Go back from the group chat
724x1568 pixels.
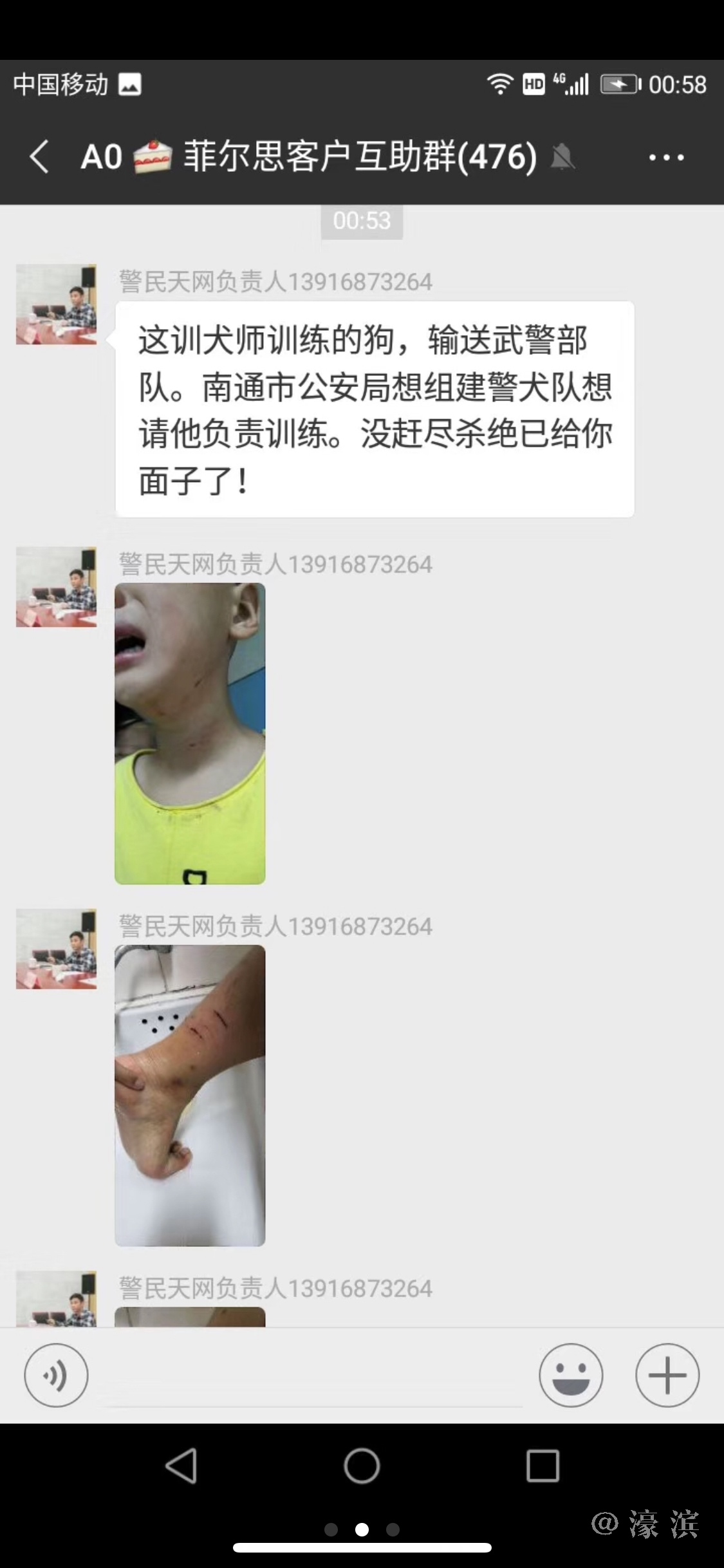[39, 157]
